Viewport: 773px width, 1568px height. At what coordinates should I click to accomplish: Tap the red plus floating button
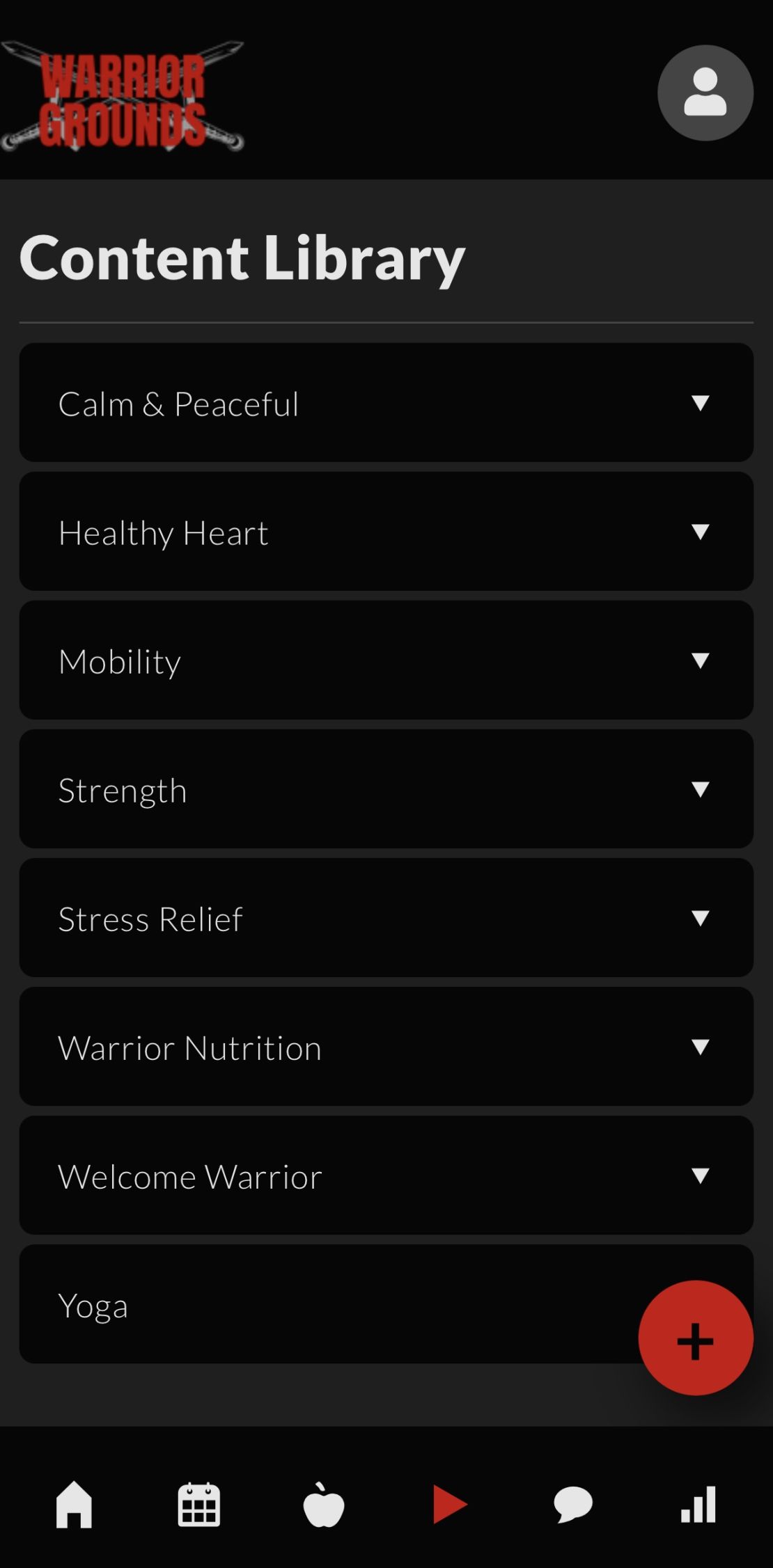pos(696,1338)
